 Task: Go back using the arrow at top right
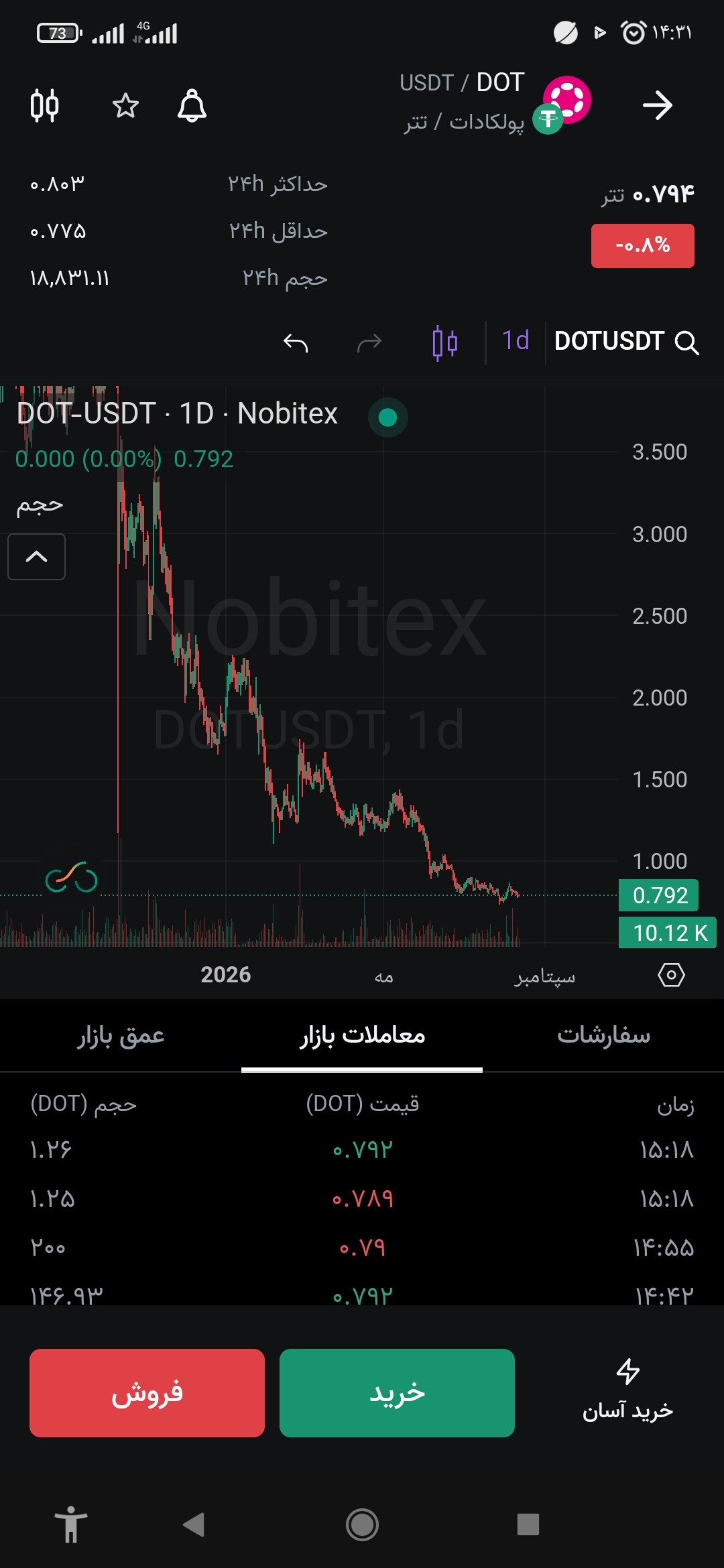(x=657, y=106)
